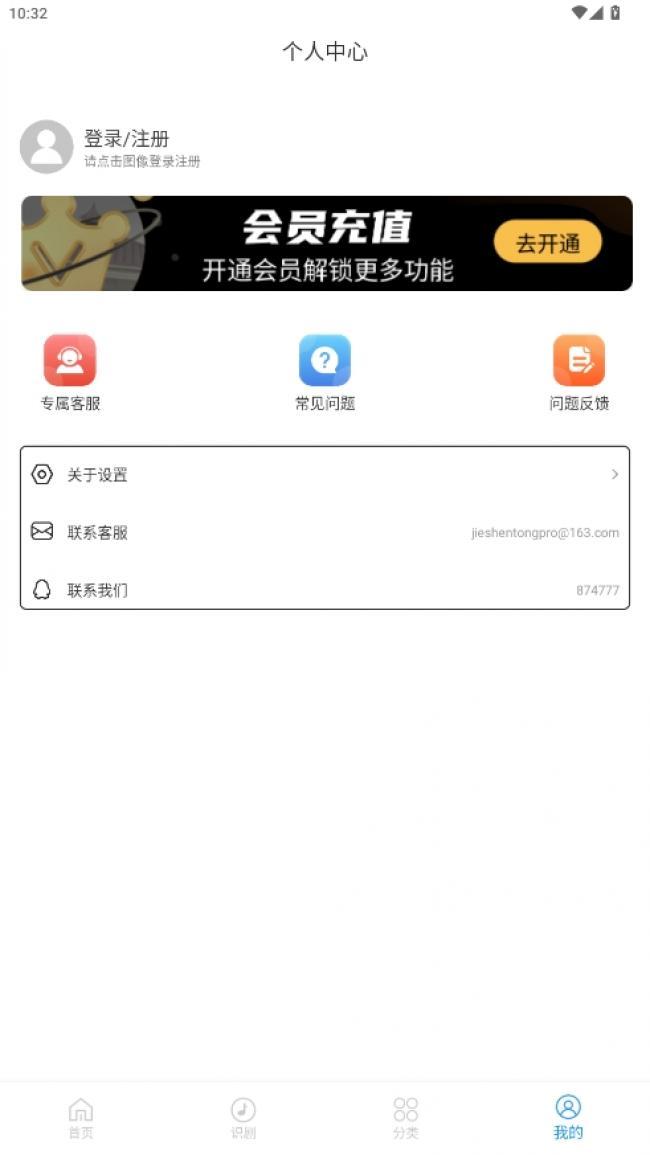Open the 联系我们 row

325,590
